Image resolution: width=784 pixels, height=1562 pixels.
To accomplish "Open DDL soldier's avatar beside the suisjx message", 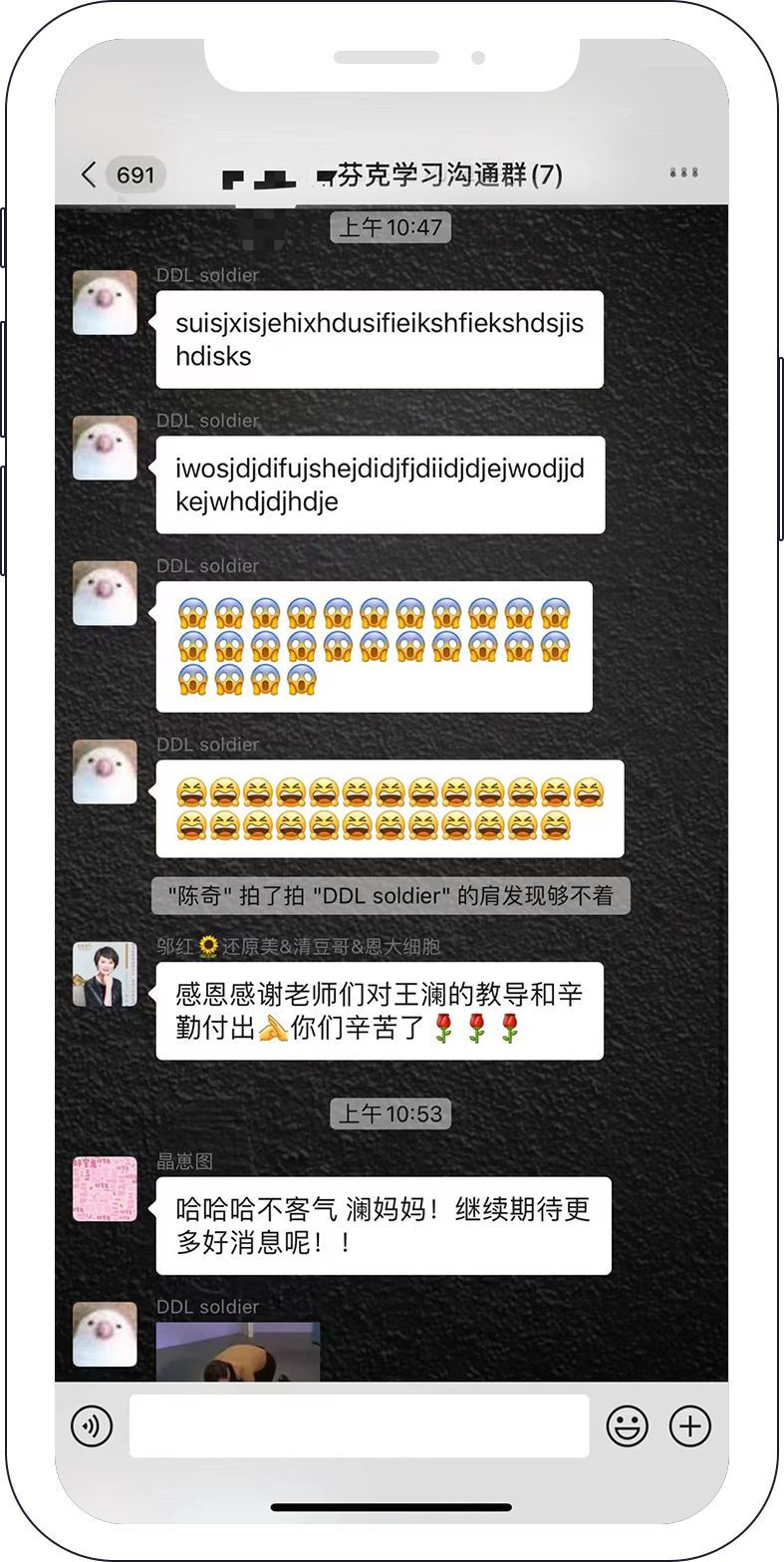I will pyautogui.click(x=105, y=302).
